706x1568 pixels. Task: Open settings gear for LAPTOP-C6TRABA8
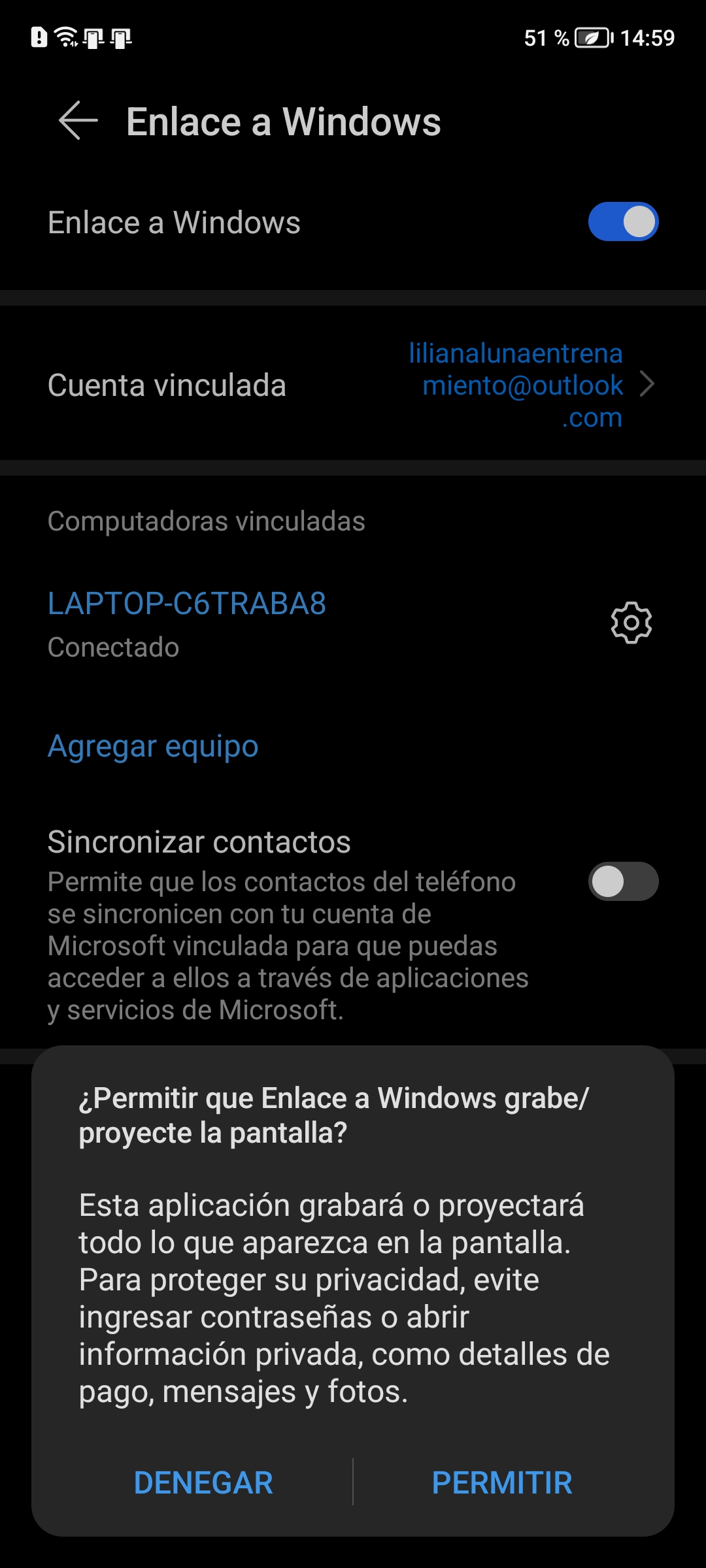pos(631,623)
